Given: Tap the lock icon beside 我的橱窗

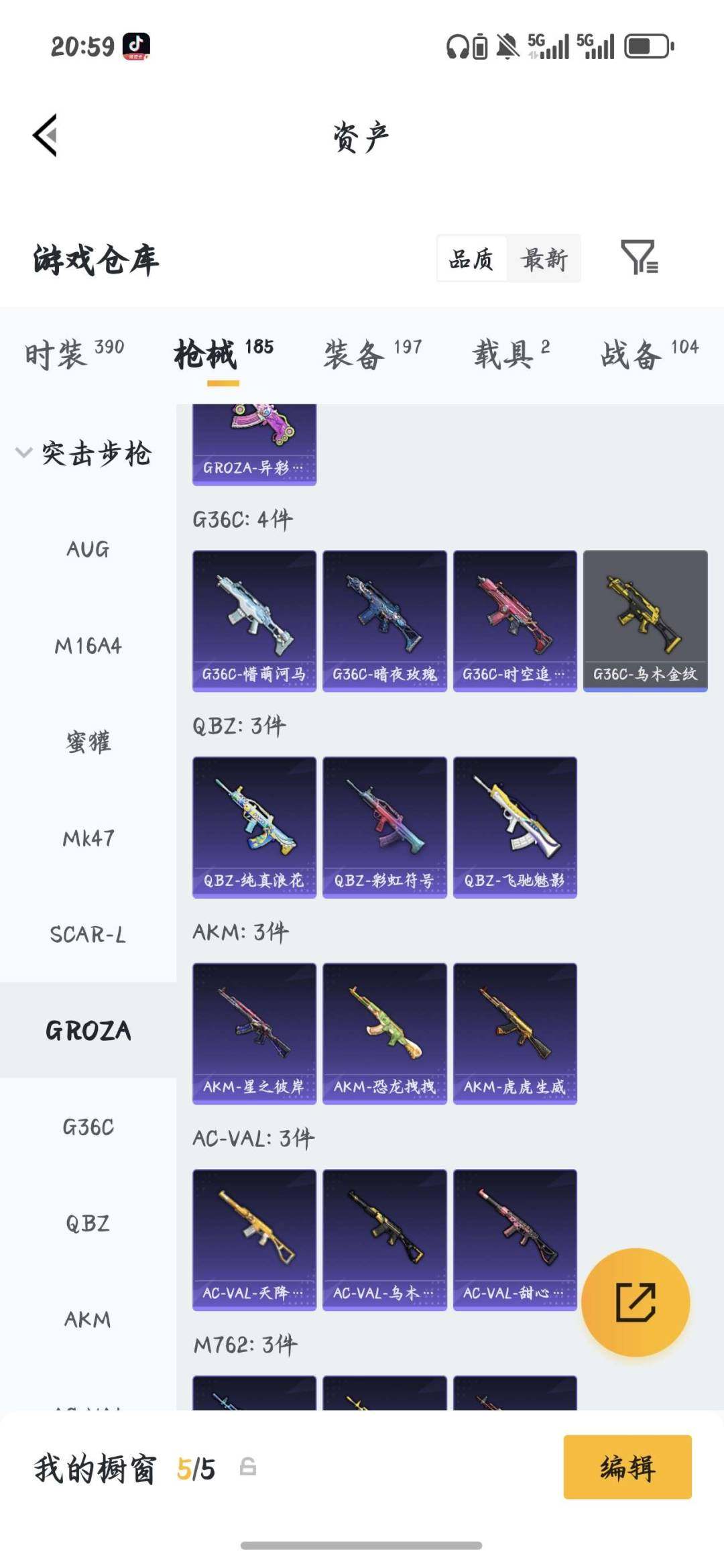Looking at the screenshot, I should pyautogui.click(x=249, y=1467).
